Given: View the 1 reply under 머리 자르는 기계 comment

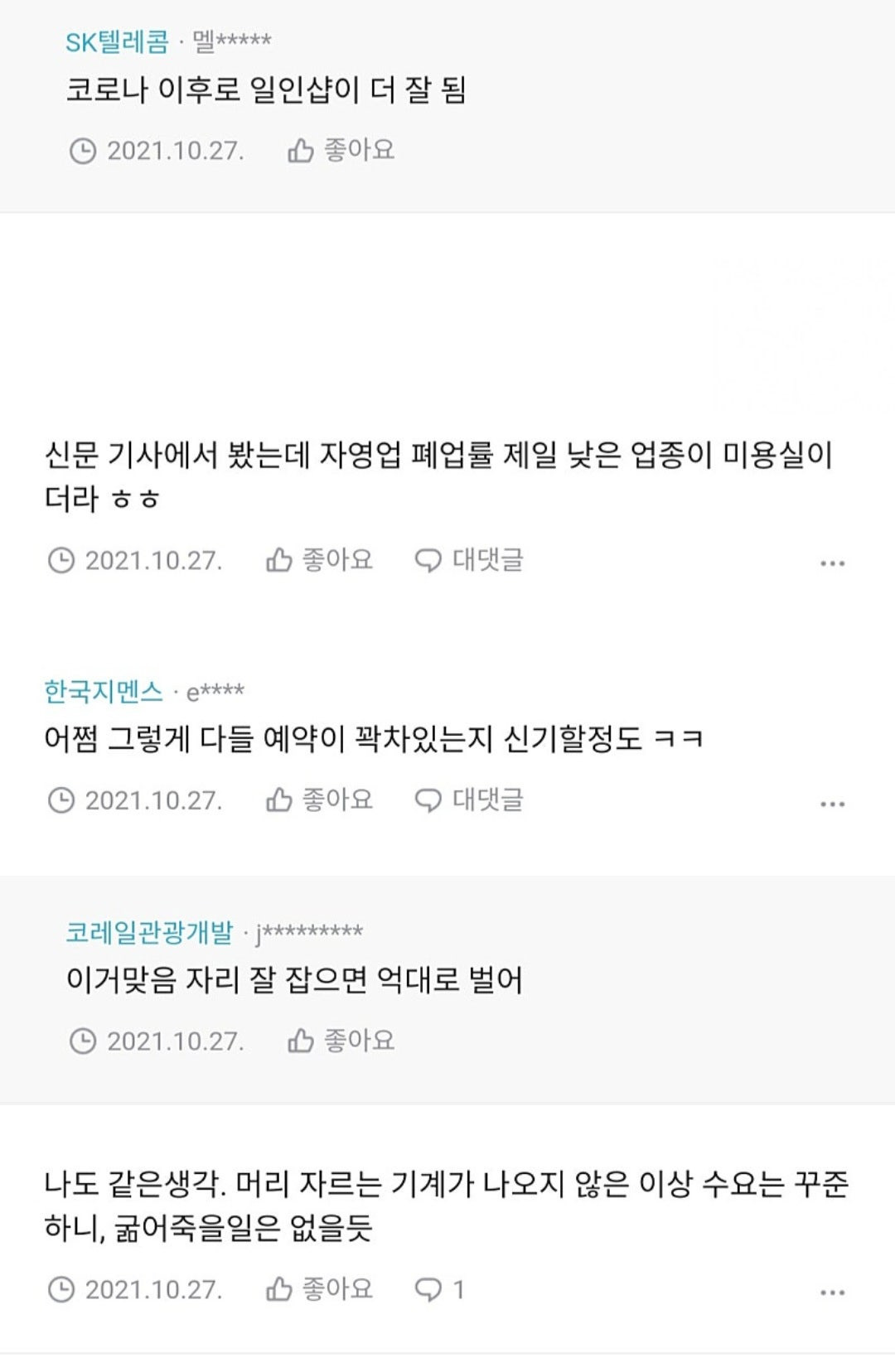Looking at the screenshot, I should pyautogui.click(x=439, y=1289).
